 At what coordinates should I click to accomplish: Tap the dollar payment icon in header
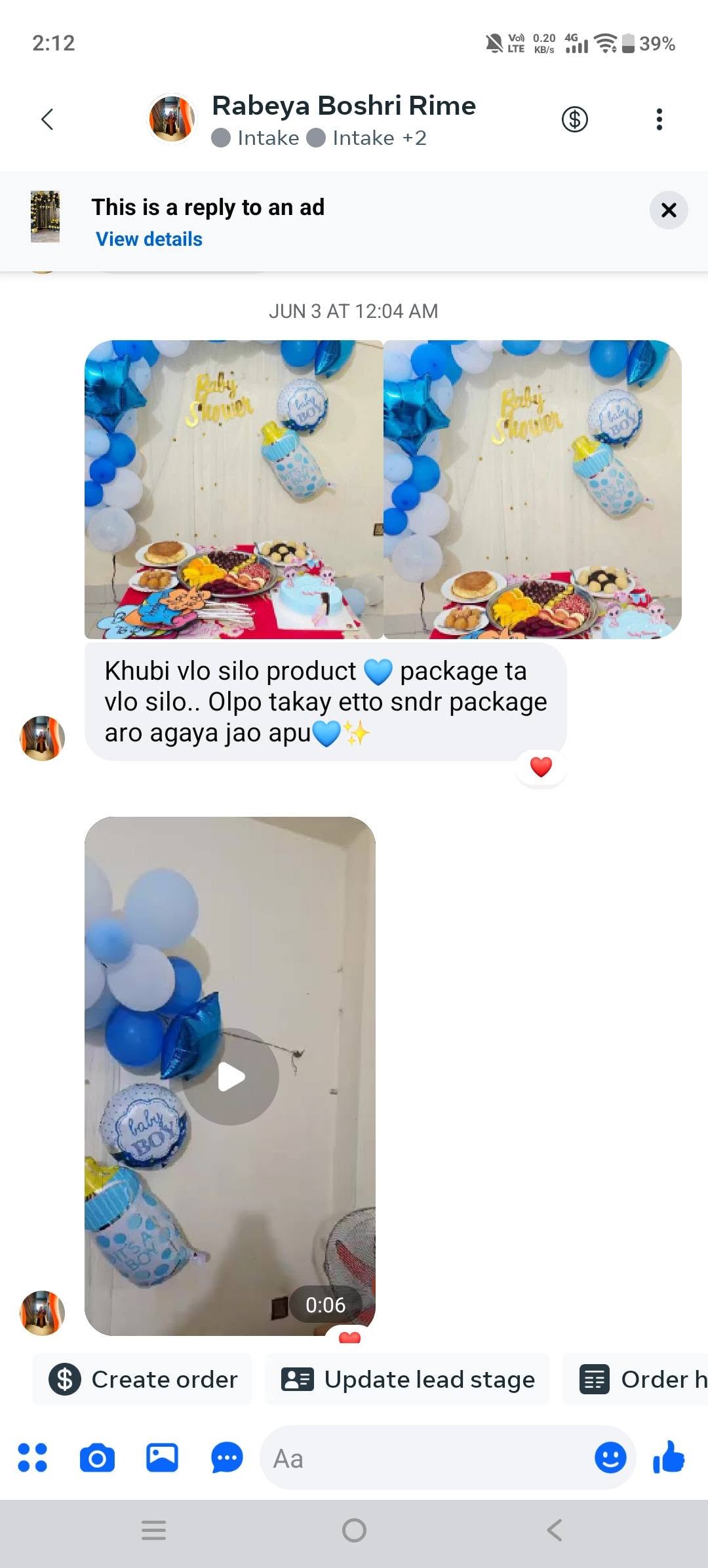(x=575, y=119)
